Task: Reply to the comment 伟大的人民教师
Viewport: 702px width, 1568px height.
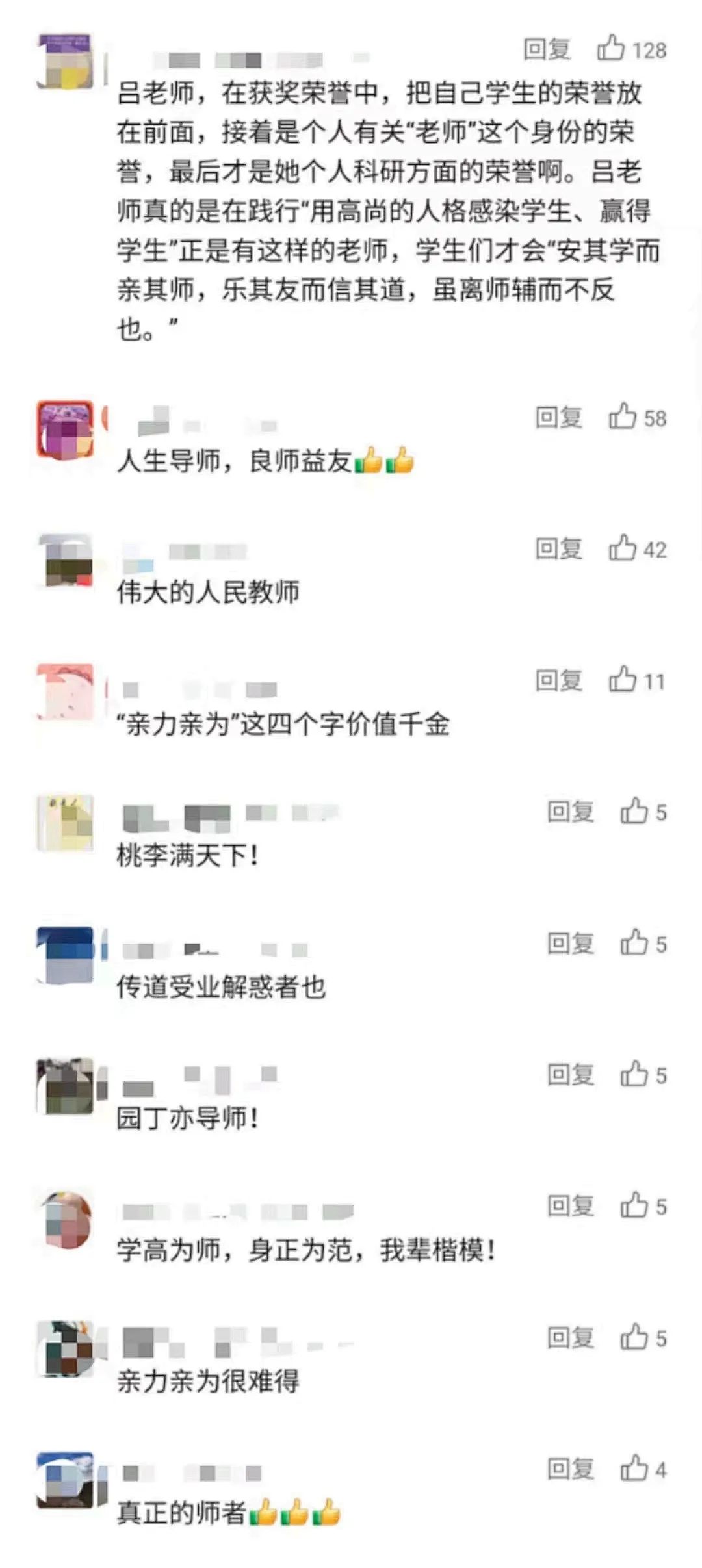Action: [559, 549]
